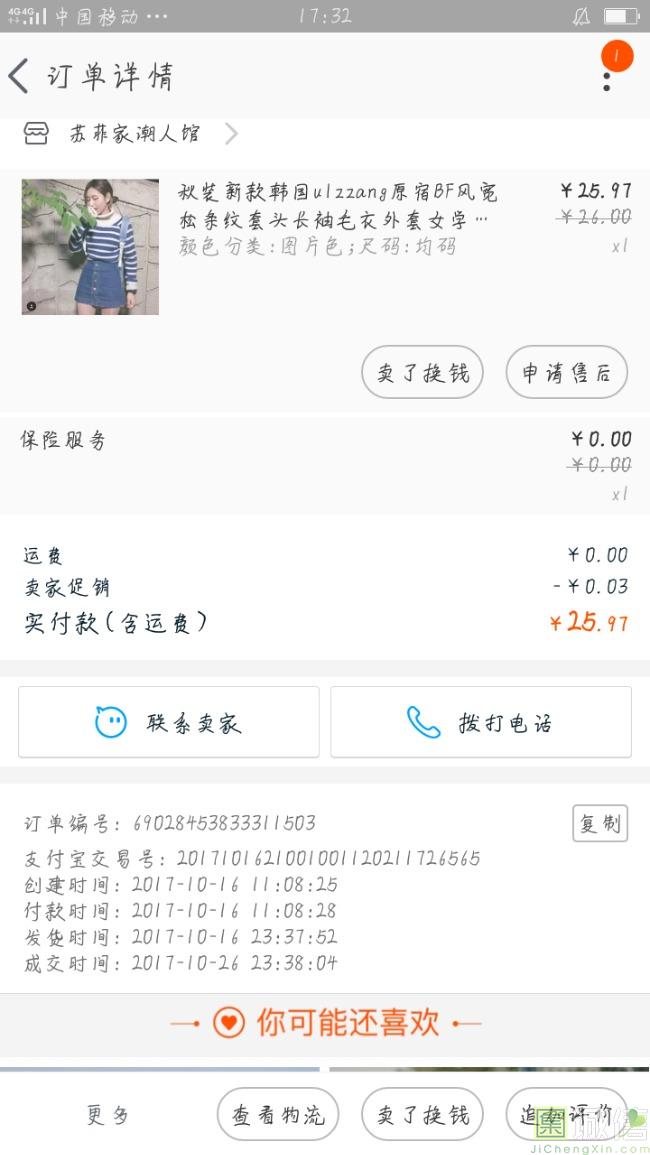View the striped sweater product
Screen dimensions: 650x1155
[90, 247]
